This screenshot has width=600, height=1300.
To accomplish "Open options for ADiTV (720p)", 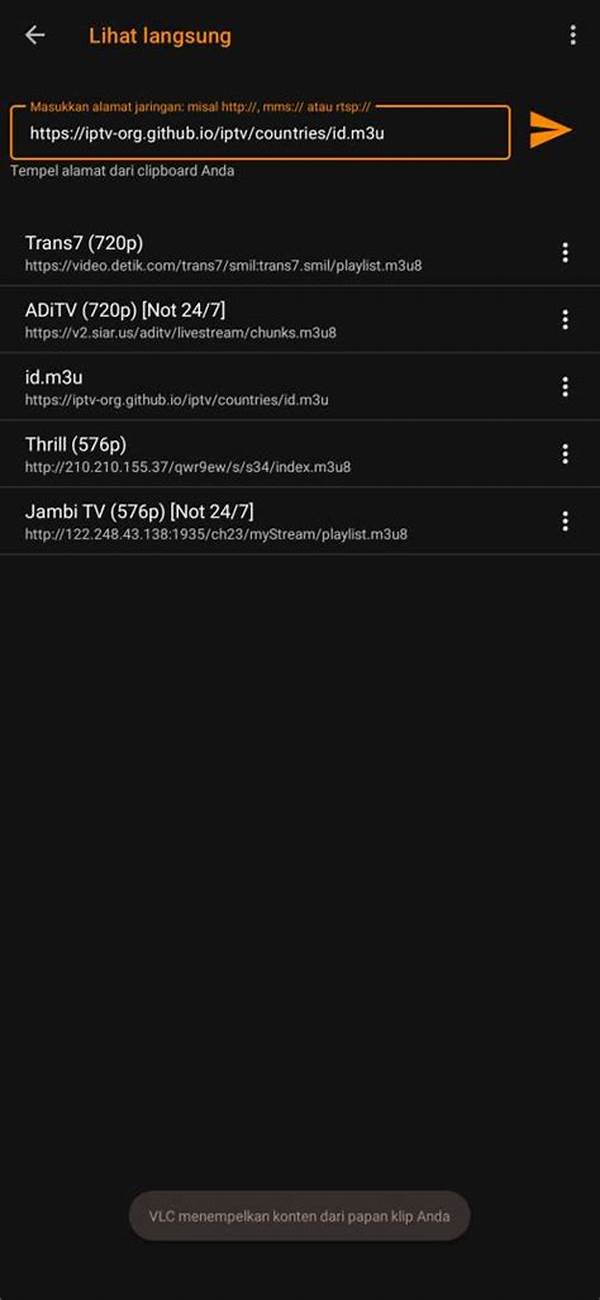I will 565,320.
